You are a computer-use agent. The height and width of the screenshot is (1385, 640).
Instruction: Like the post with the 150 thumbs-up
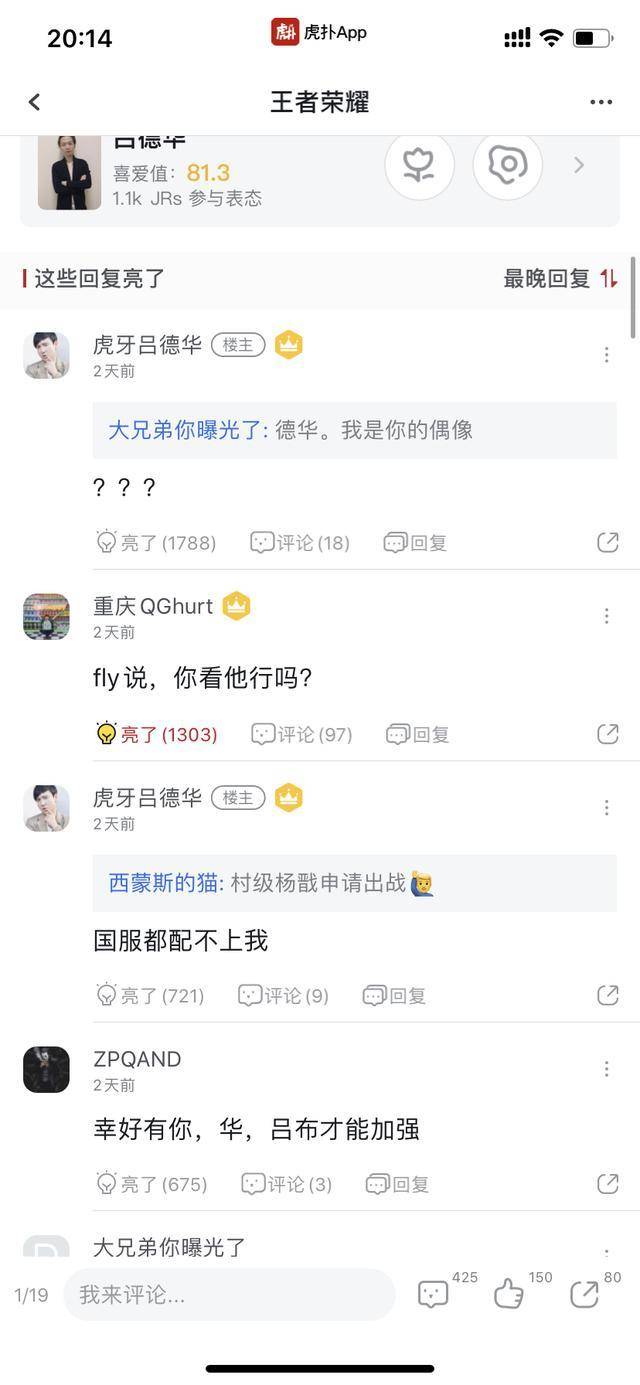(509, 1295)
